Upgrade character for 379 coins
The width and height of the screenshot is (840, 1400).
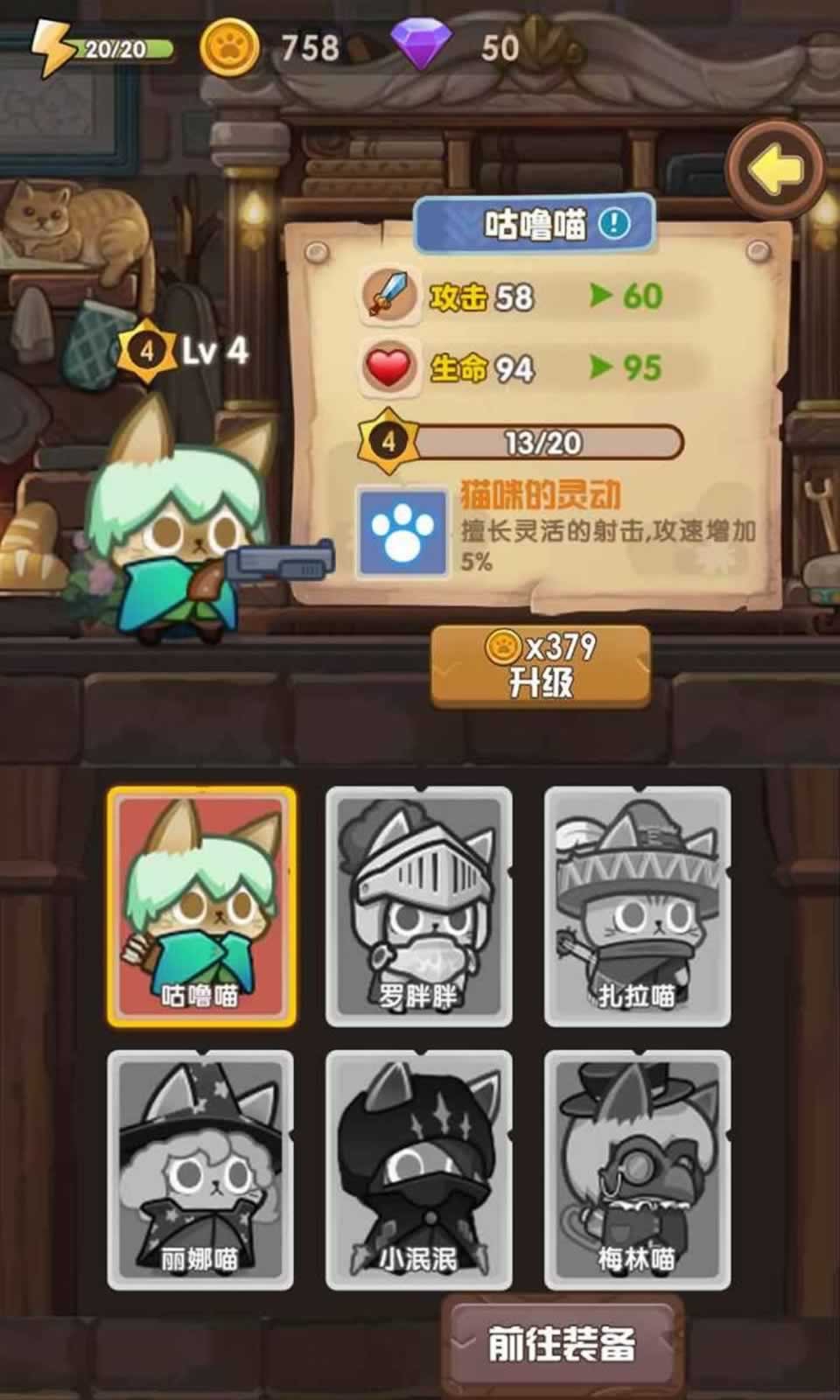541,666
